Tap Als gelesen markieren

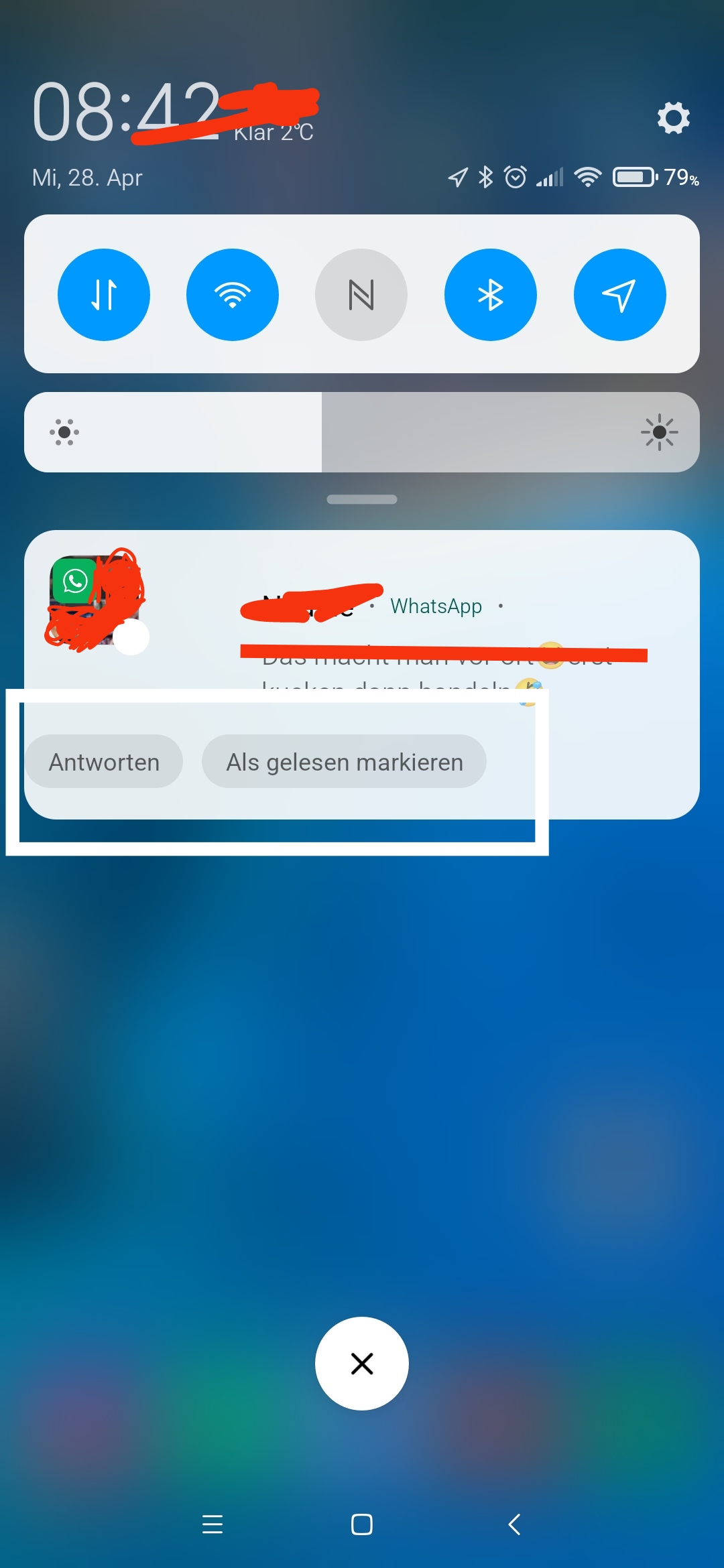345,762
